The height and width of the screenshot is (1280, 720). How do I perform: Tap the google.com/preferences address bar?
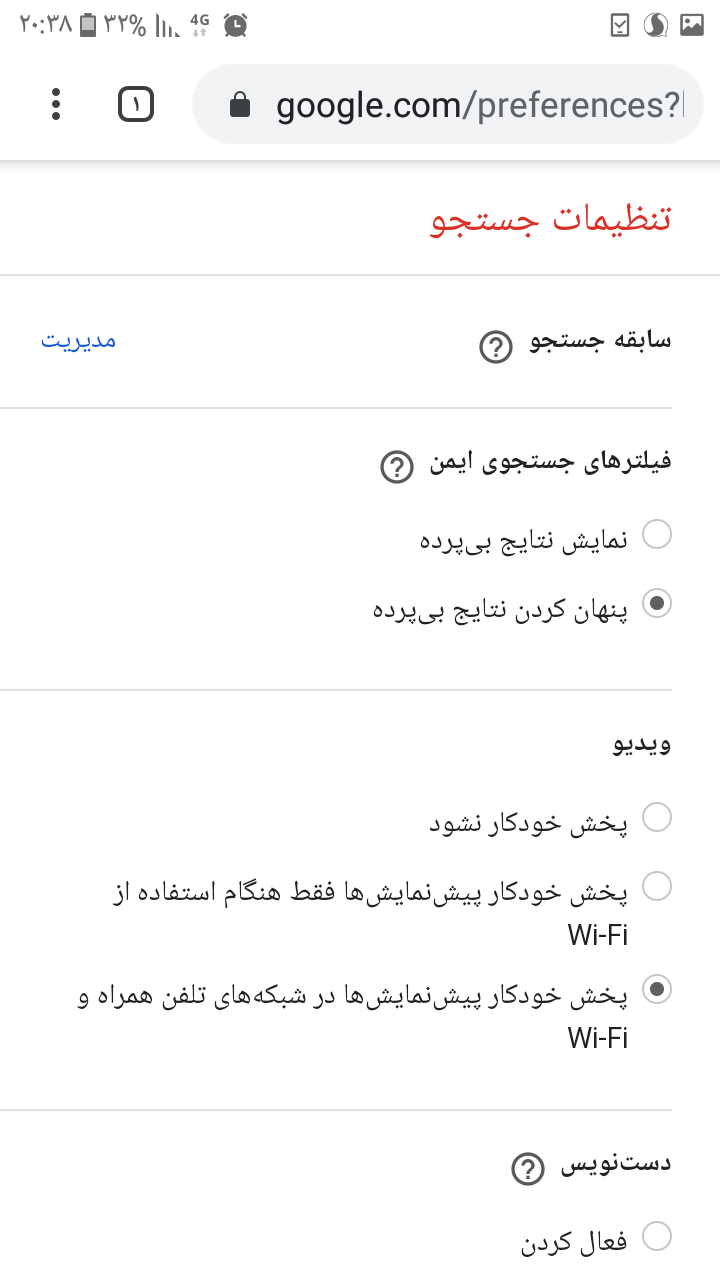(x=447, y=104)
